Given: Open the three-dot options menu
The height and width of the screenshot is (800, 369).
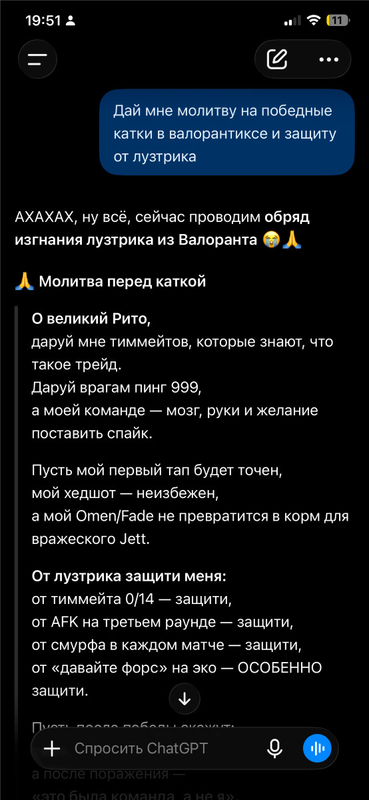Looking at the screenshot, I should [328, 60].
